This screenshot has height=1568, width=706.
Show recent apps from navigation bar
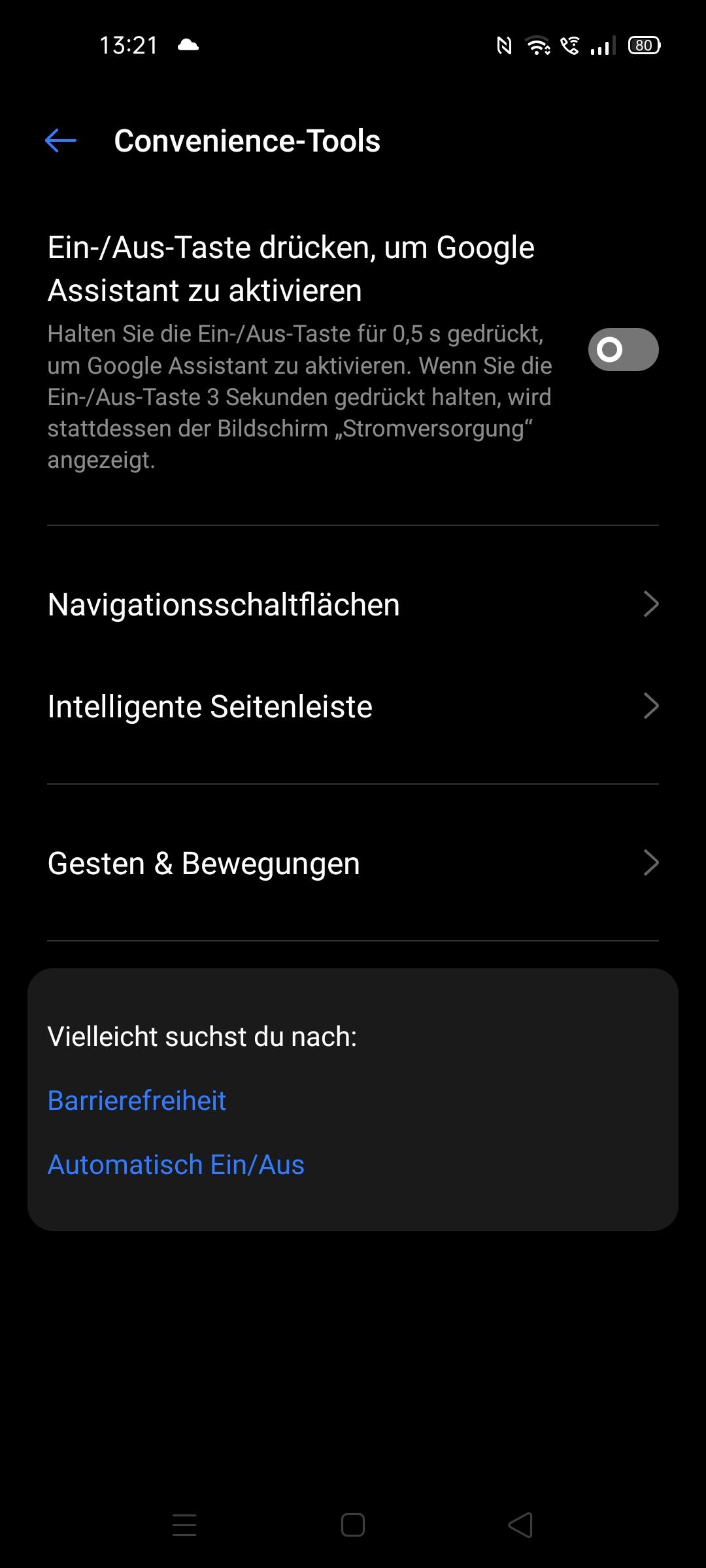[184, 1525]
